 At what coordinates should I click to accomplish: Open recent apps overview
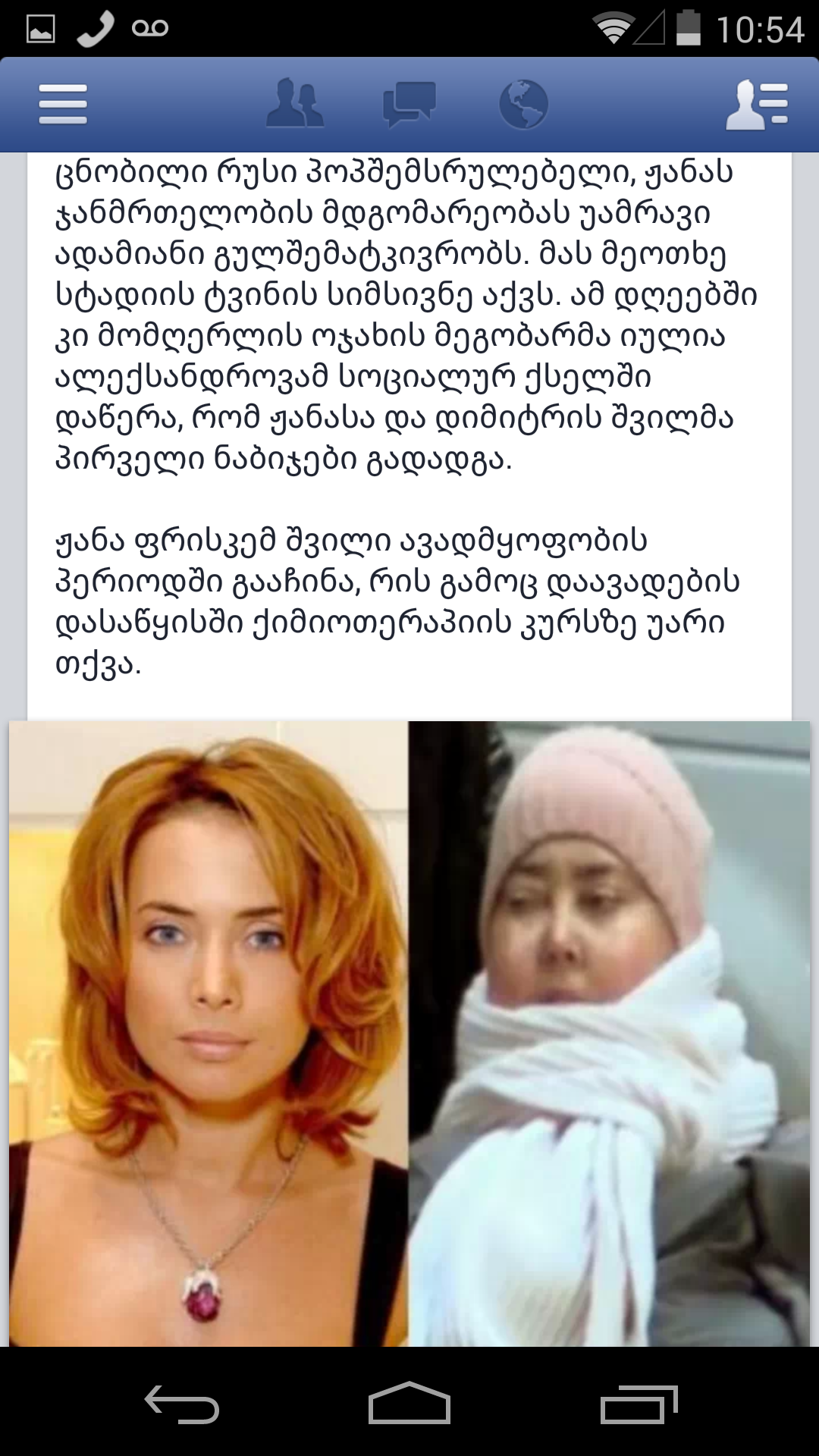point(639,1404)
